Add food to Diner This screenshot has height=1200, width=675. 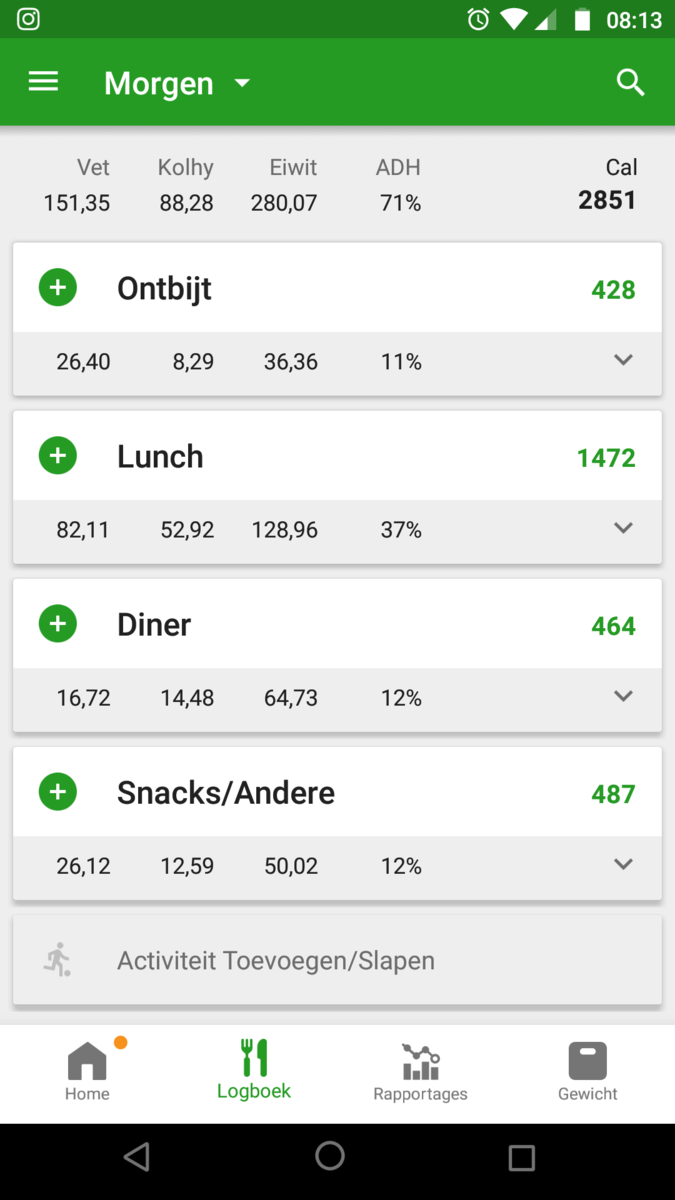point(58,624)
